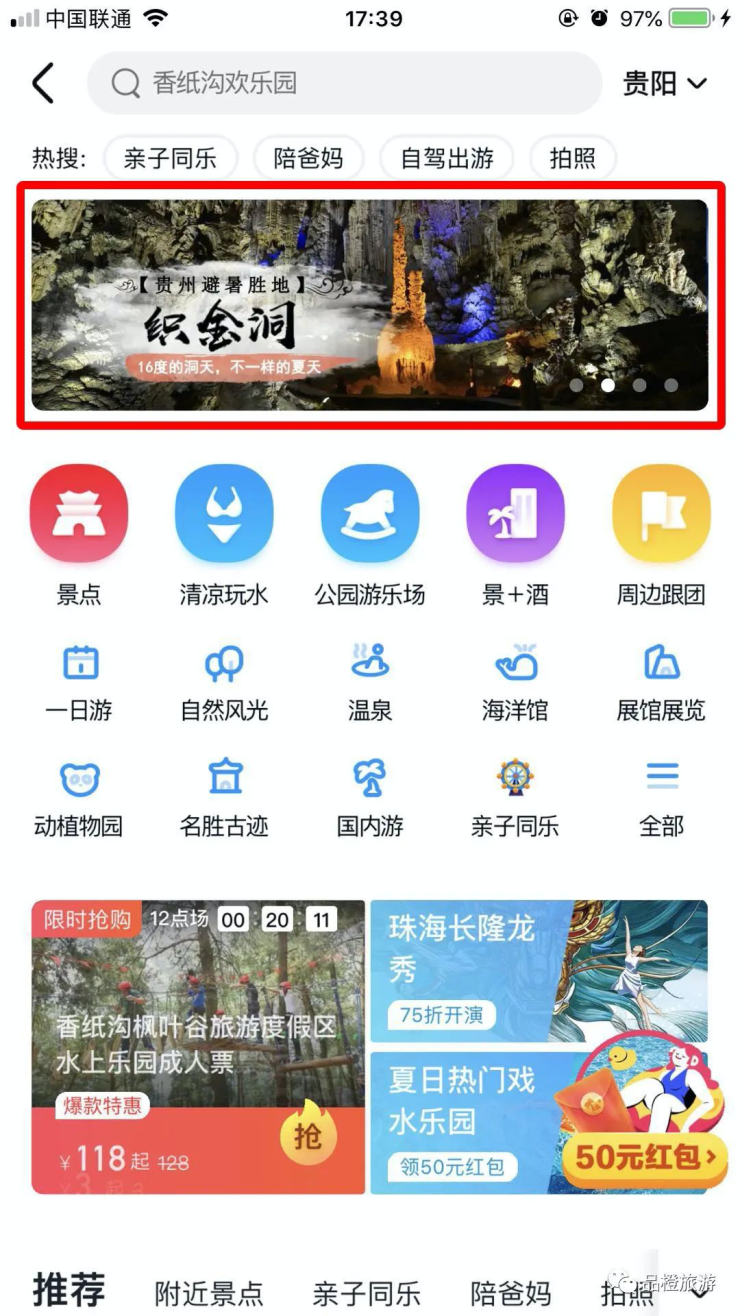740x1316 pixels.
Task: Choose the 温泉 hot springs category
Action: (x=370, y=682)
